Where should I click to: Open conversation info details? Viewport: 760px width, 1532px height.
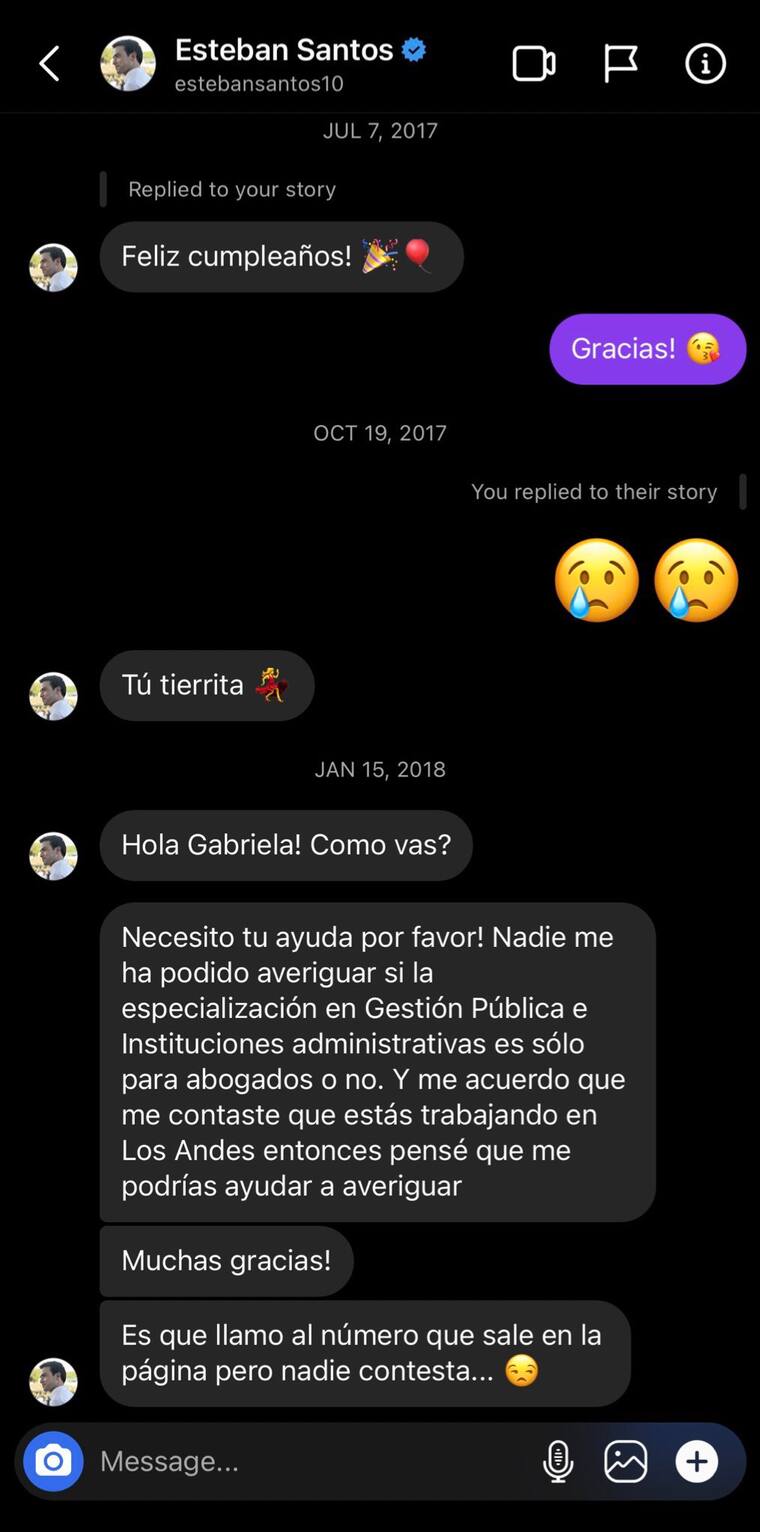(705, 64)
